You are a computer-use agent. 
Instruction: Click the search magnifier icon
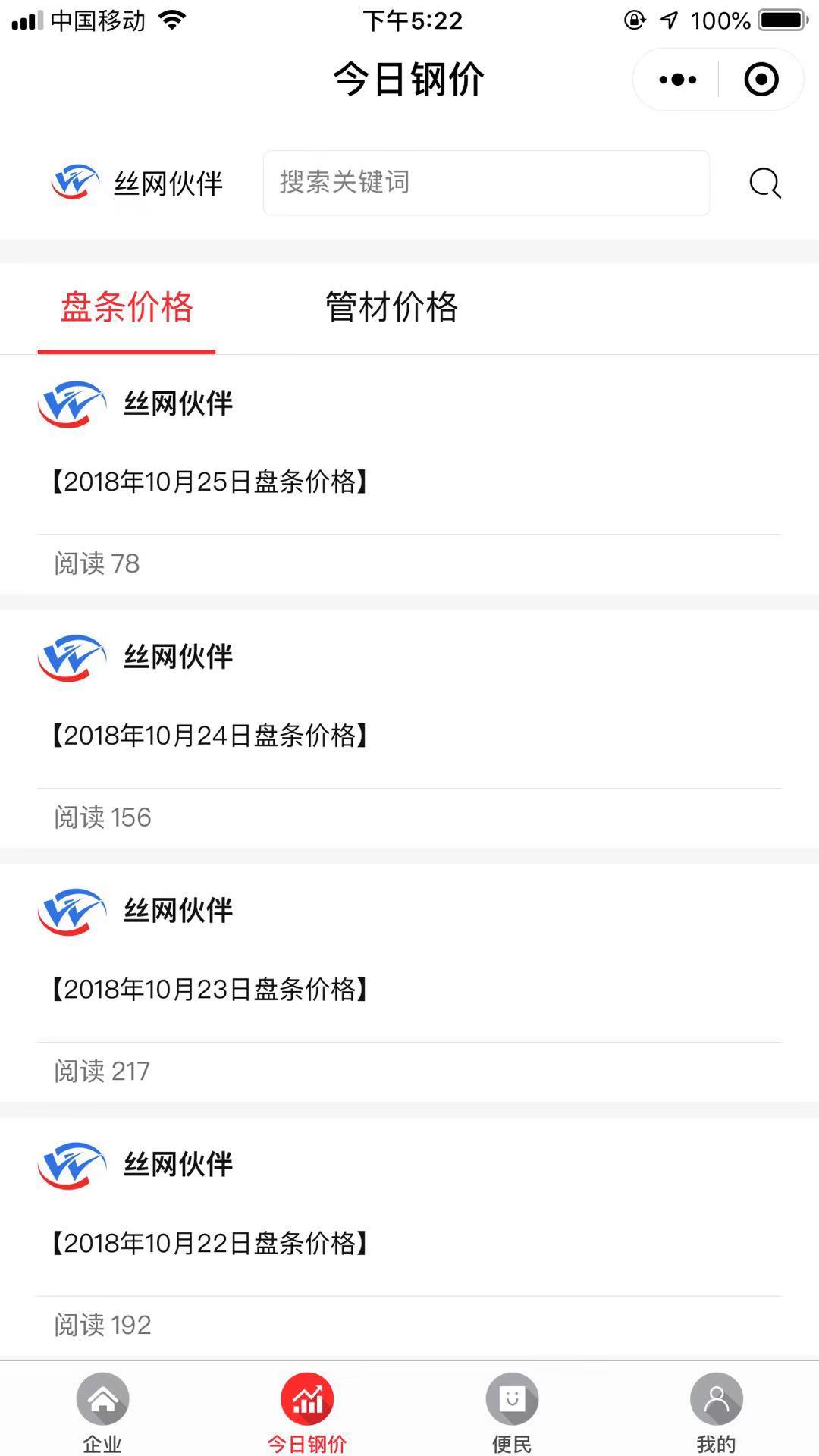[764, 184]
